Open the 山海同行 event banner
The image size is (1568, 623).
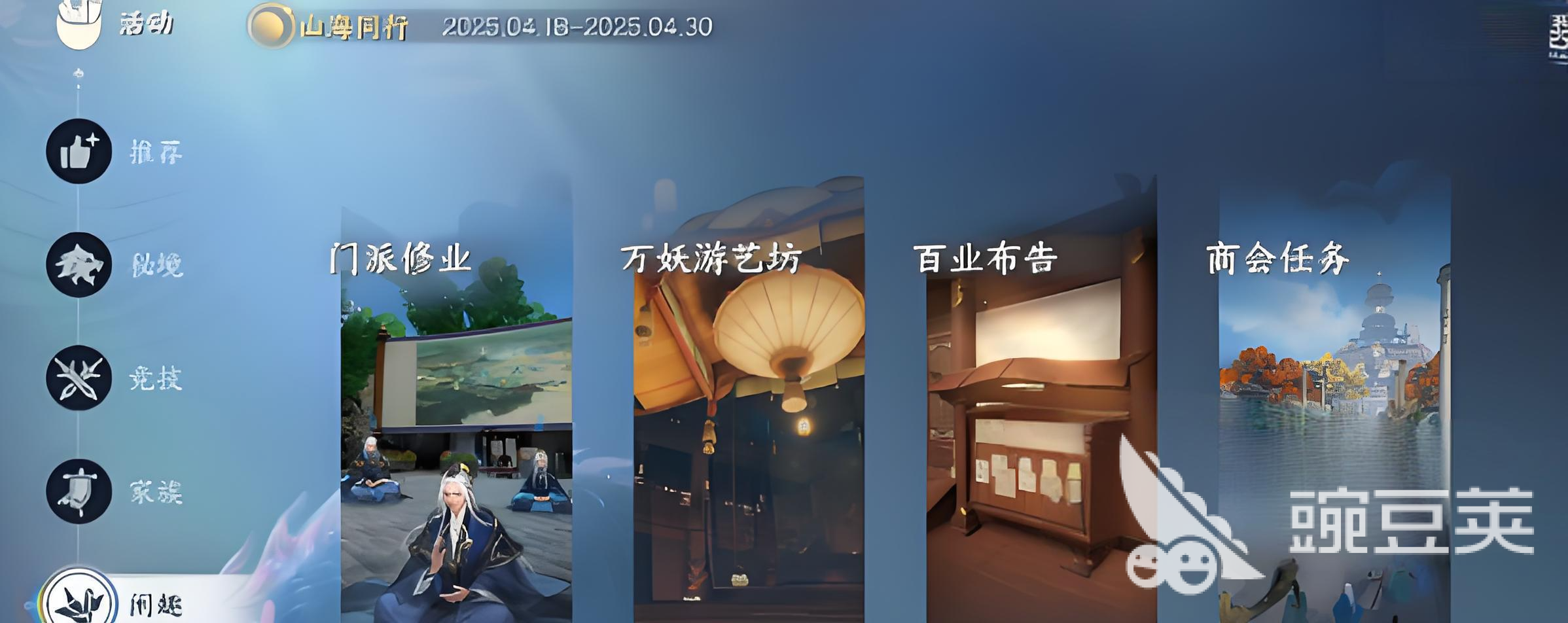point(353,27)
